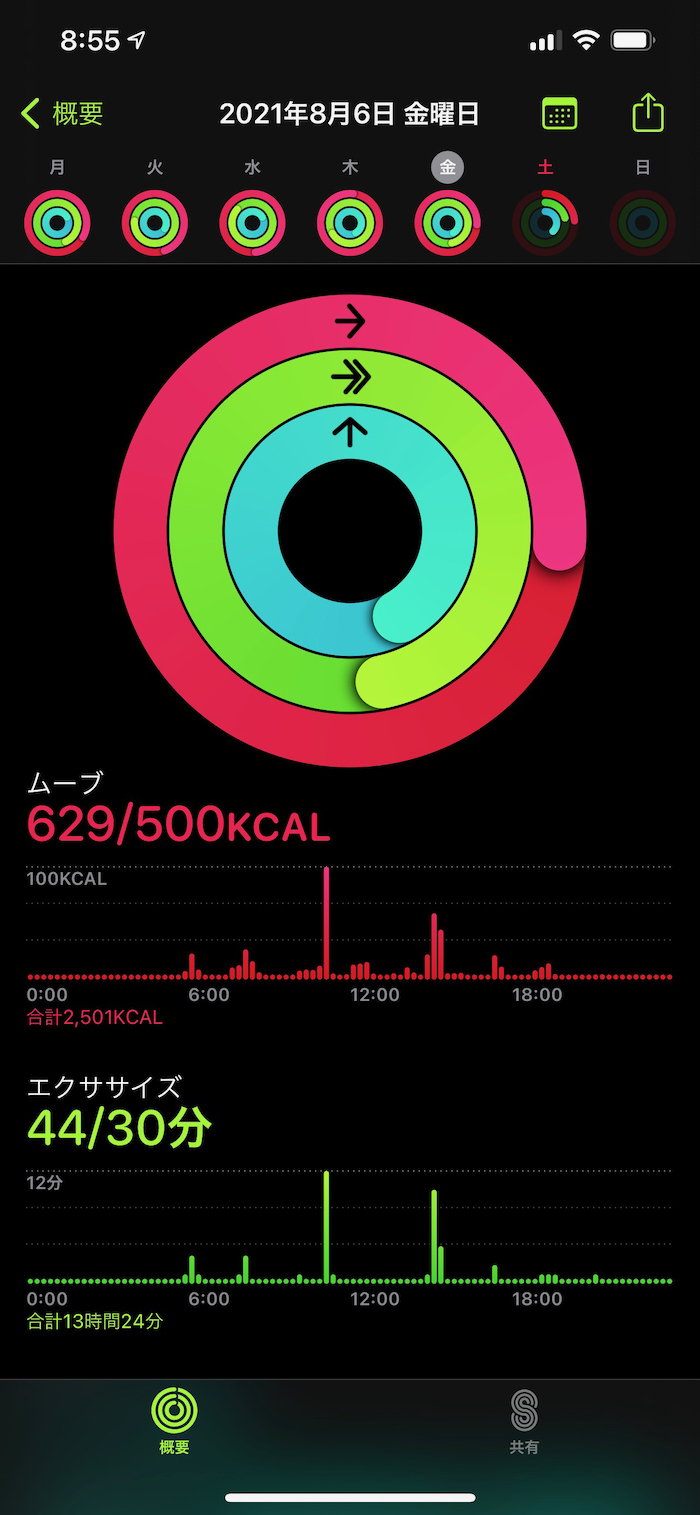
Task: Select Tuesday (火) activity rings
Action: pyautogui.click(x=155, y=222)
